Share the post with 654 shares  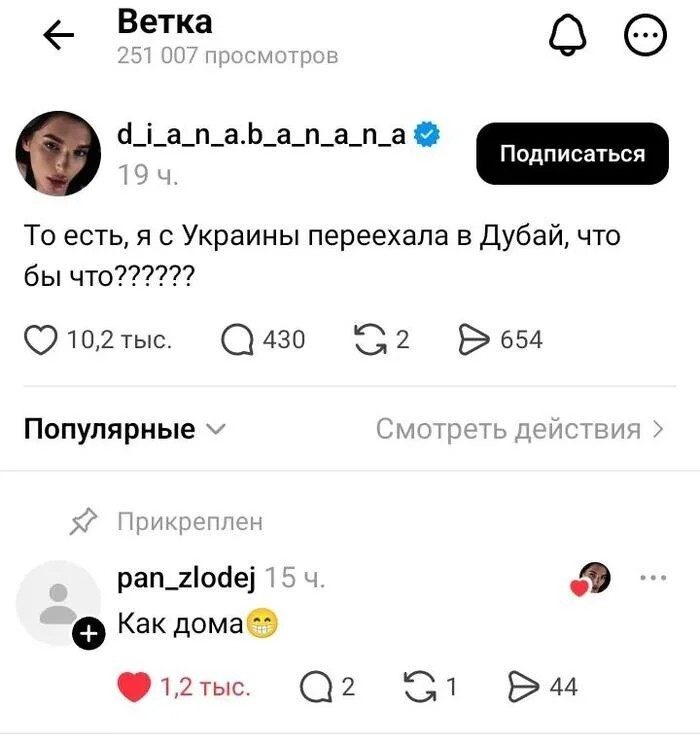(x=473, y=340)
